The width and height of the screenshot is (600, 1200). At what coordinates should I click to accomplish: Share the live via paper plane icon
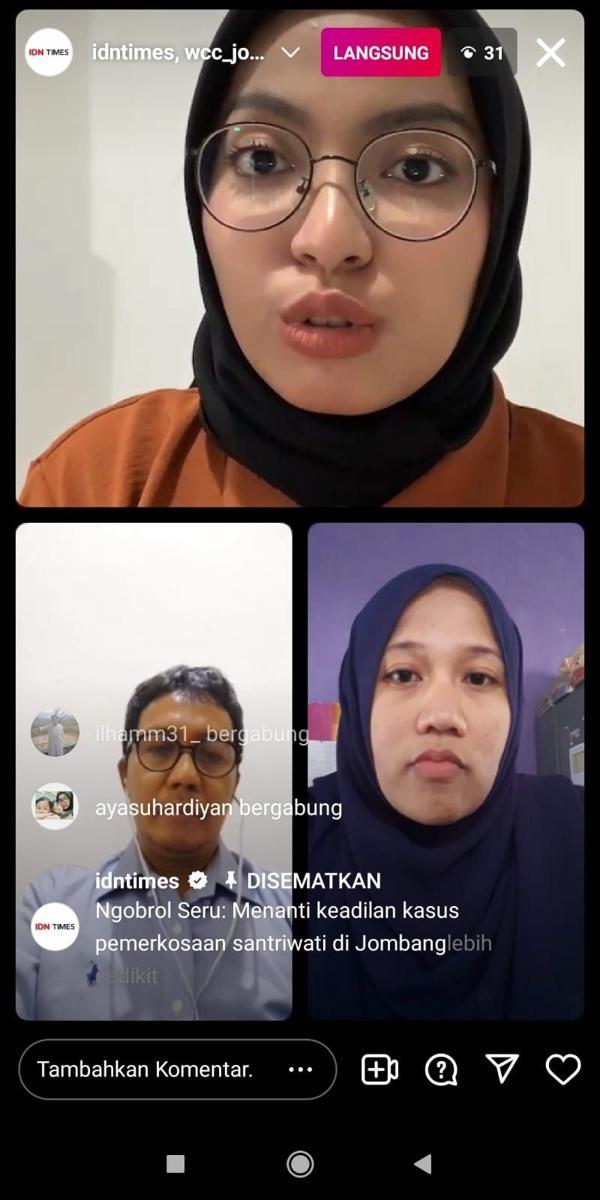pos(502,1069)
